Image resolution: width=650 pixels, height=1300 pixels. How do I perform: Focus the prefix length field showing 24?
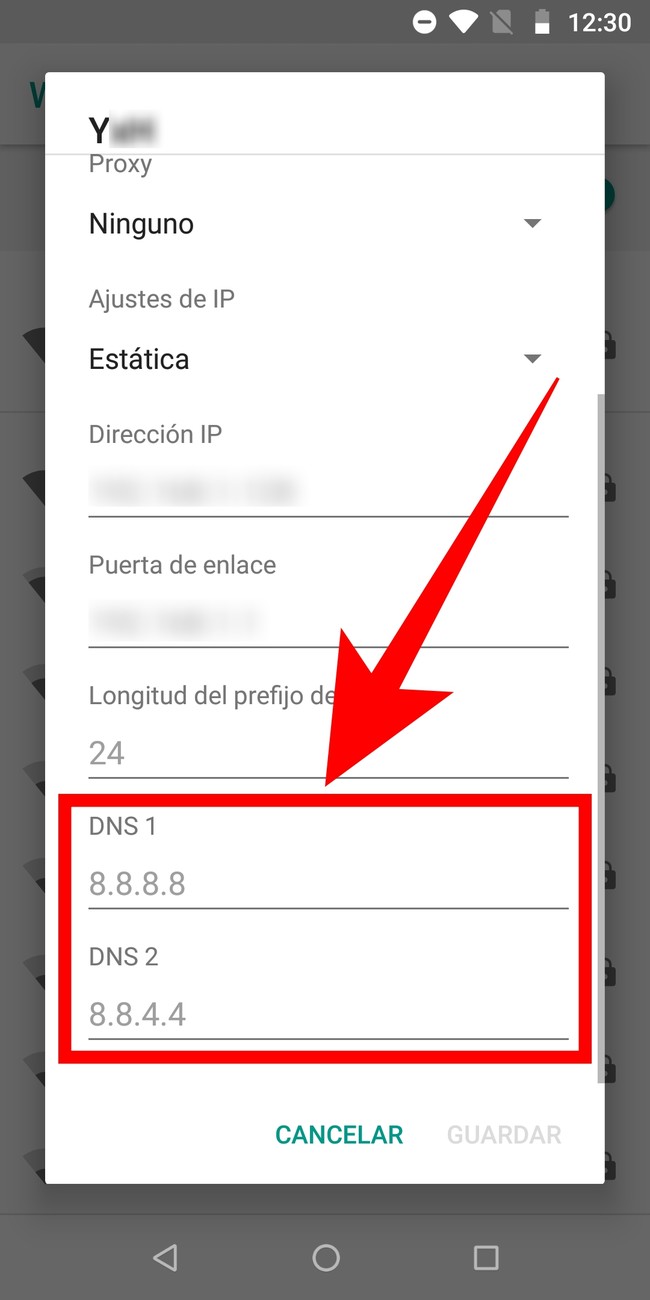(327, 753)
